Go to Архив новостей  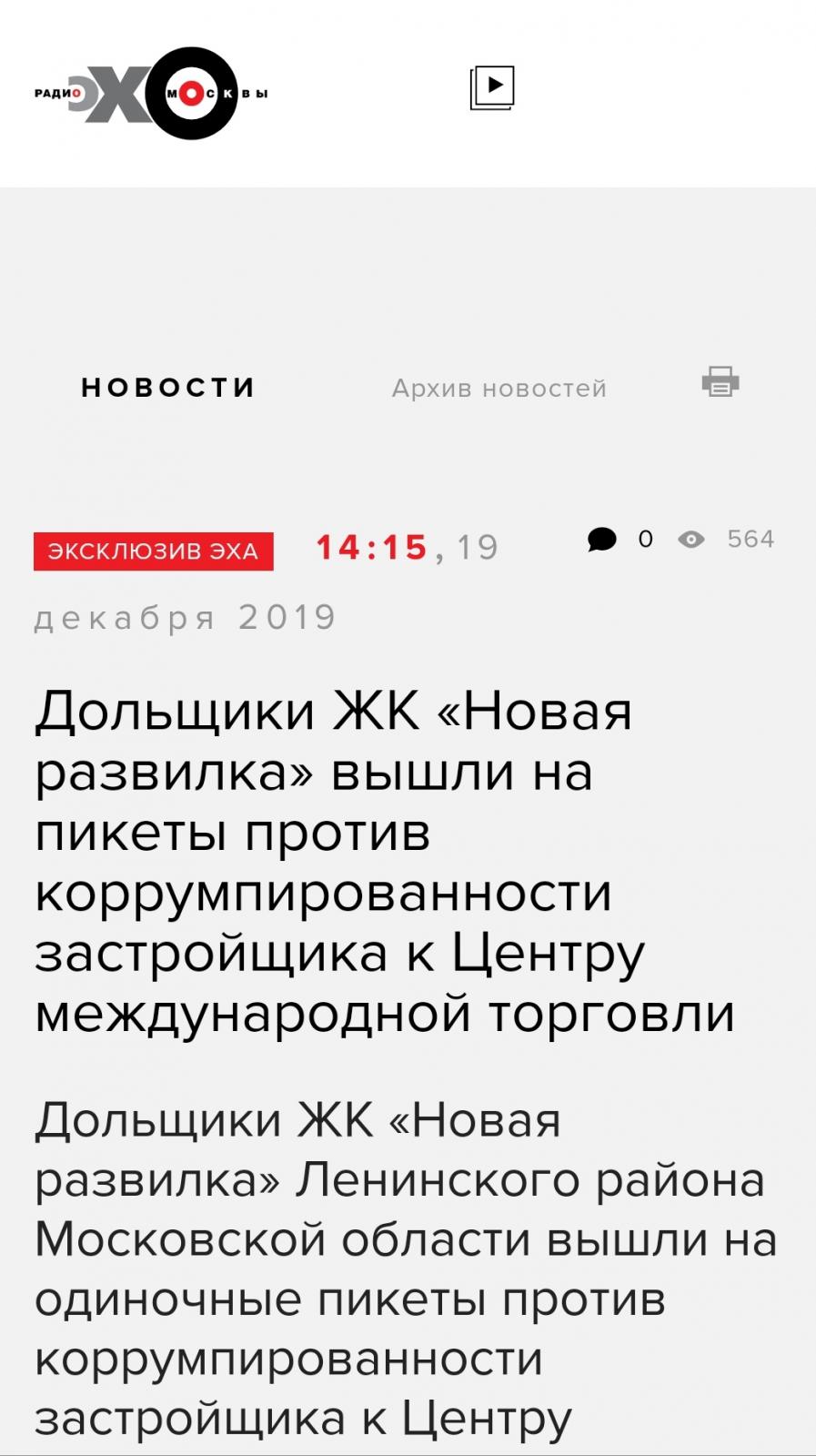point(499,389)
